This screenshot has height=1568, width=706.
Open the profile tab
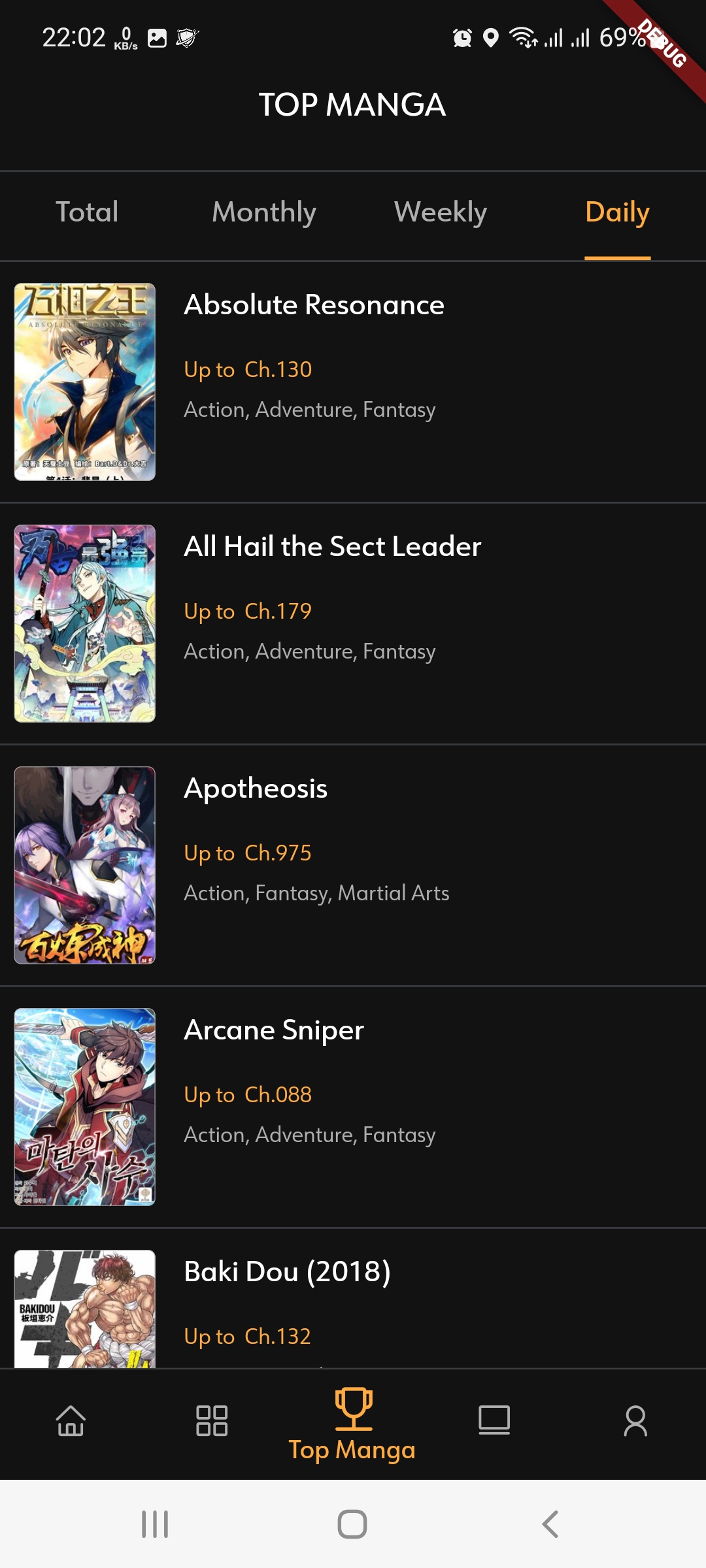click(635, 1421)
